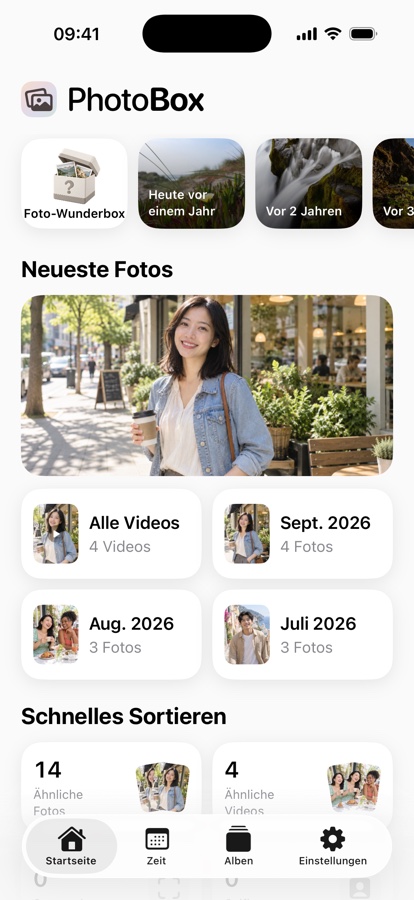Switch to the Alben tab
Image resolution: width=414 pixels, height=900 pixels.
click(x=238, y=846)
